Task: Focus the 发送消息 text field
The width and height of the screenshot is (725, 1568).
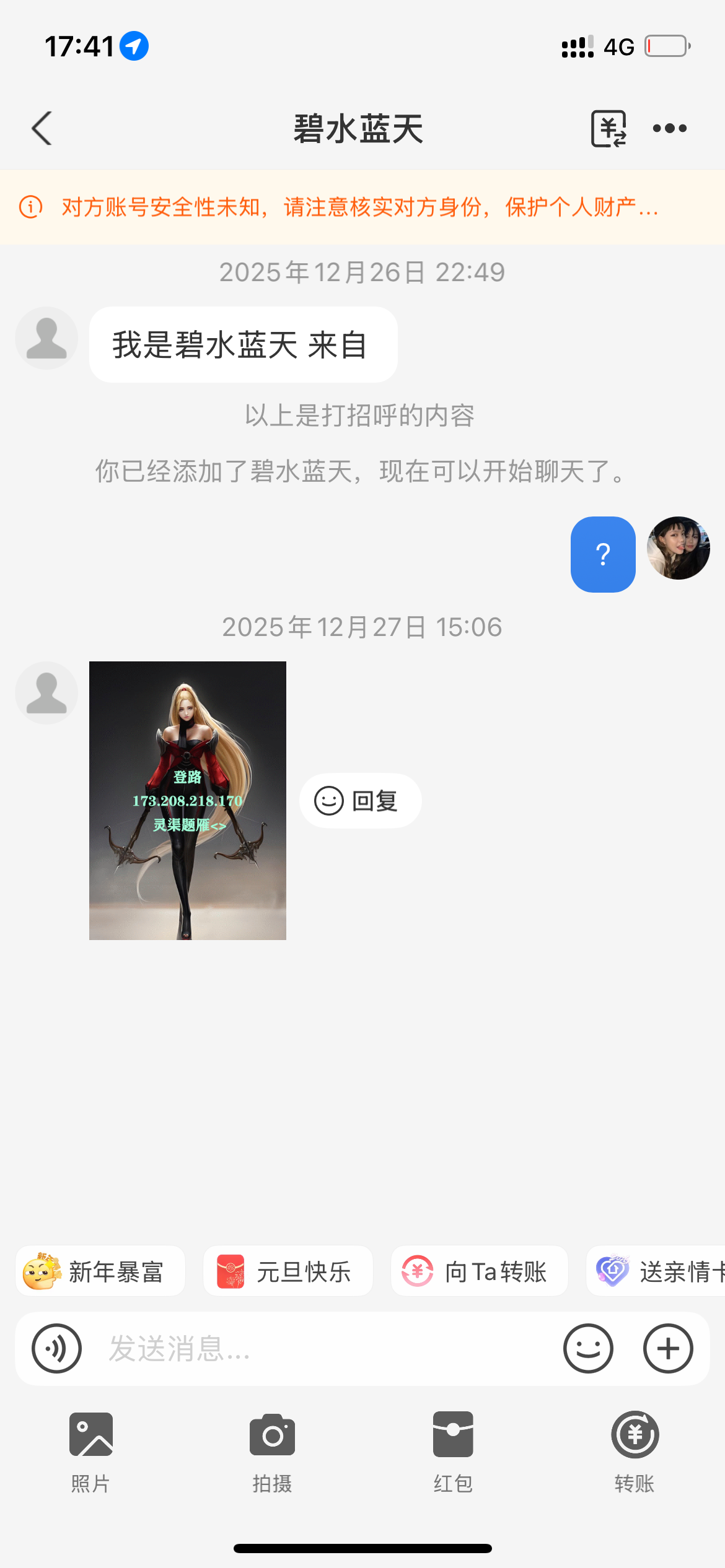Action: pos(322,1348)
